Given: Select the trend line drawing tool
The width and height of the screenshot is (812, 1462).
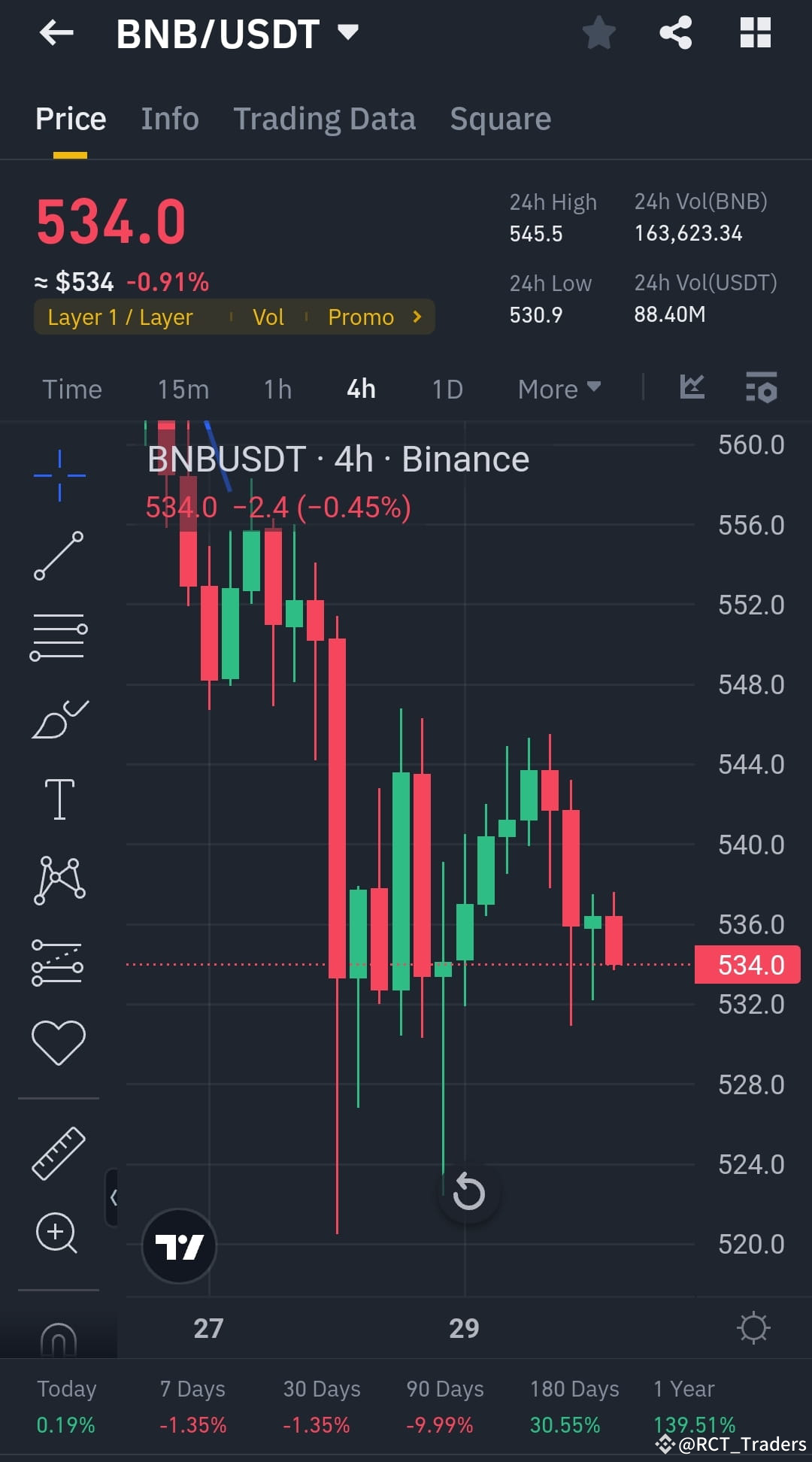Looking at the screenshot, I should [58, 557].
